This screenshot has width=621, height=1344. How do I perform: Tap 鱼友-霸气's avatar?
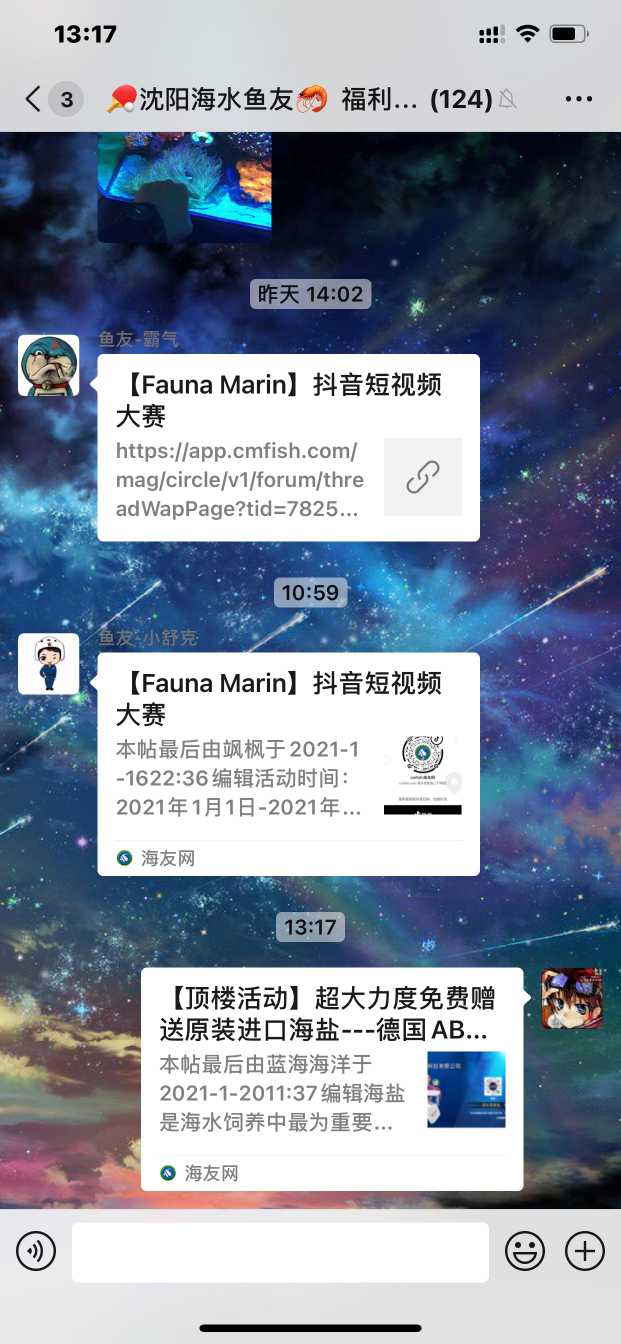pyautogui.click(x=48, y=365)
